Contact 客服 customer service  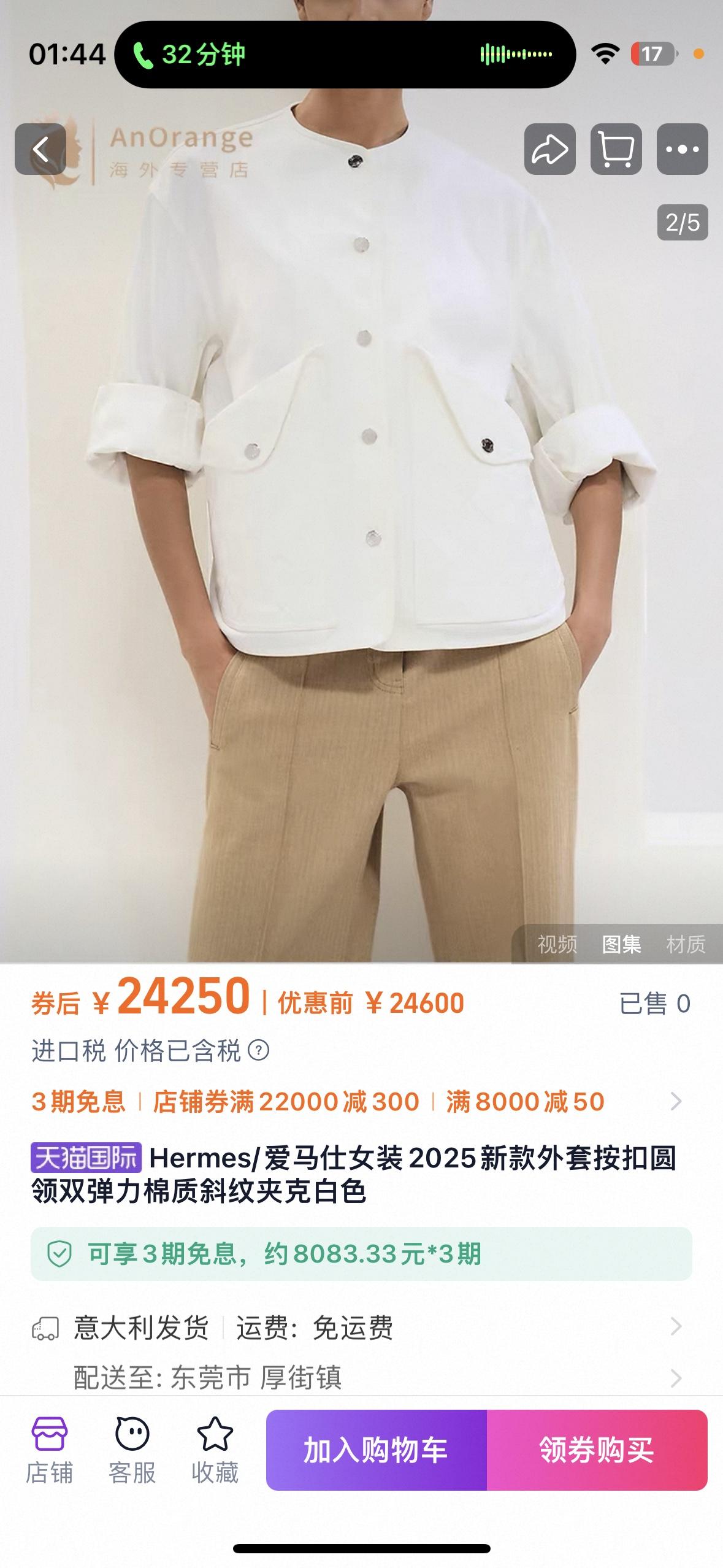[132, 1450]
